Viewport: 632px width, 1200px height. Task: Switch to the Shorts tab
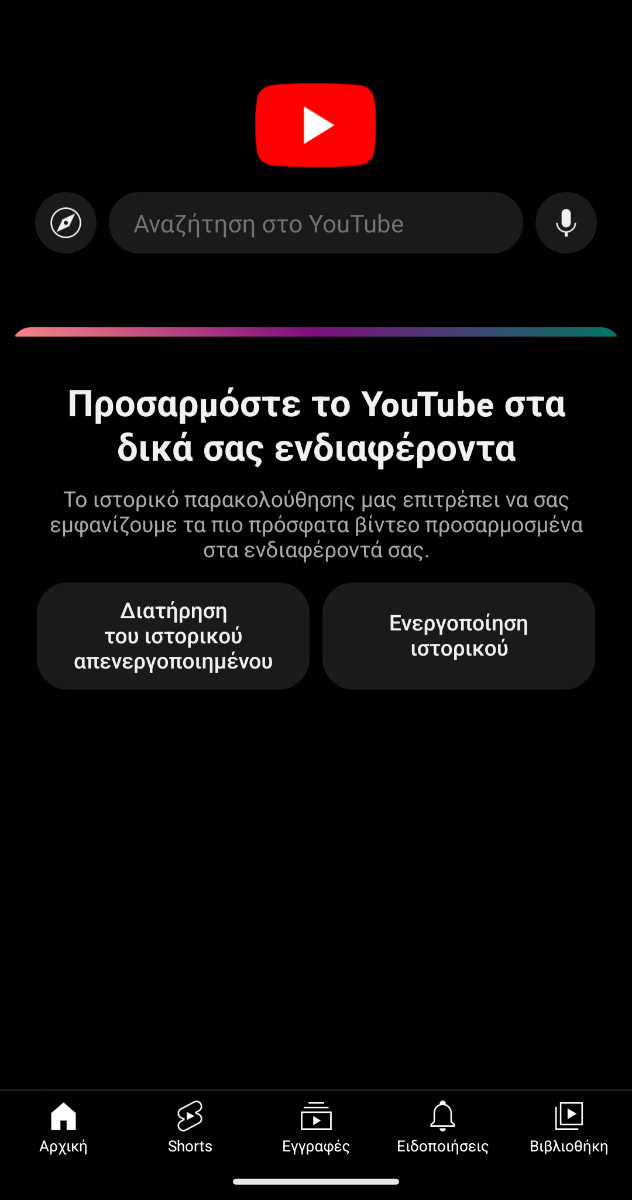coord(190,1128)
